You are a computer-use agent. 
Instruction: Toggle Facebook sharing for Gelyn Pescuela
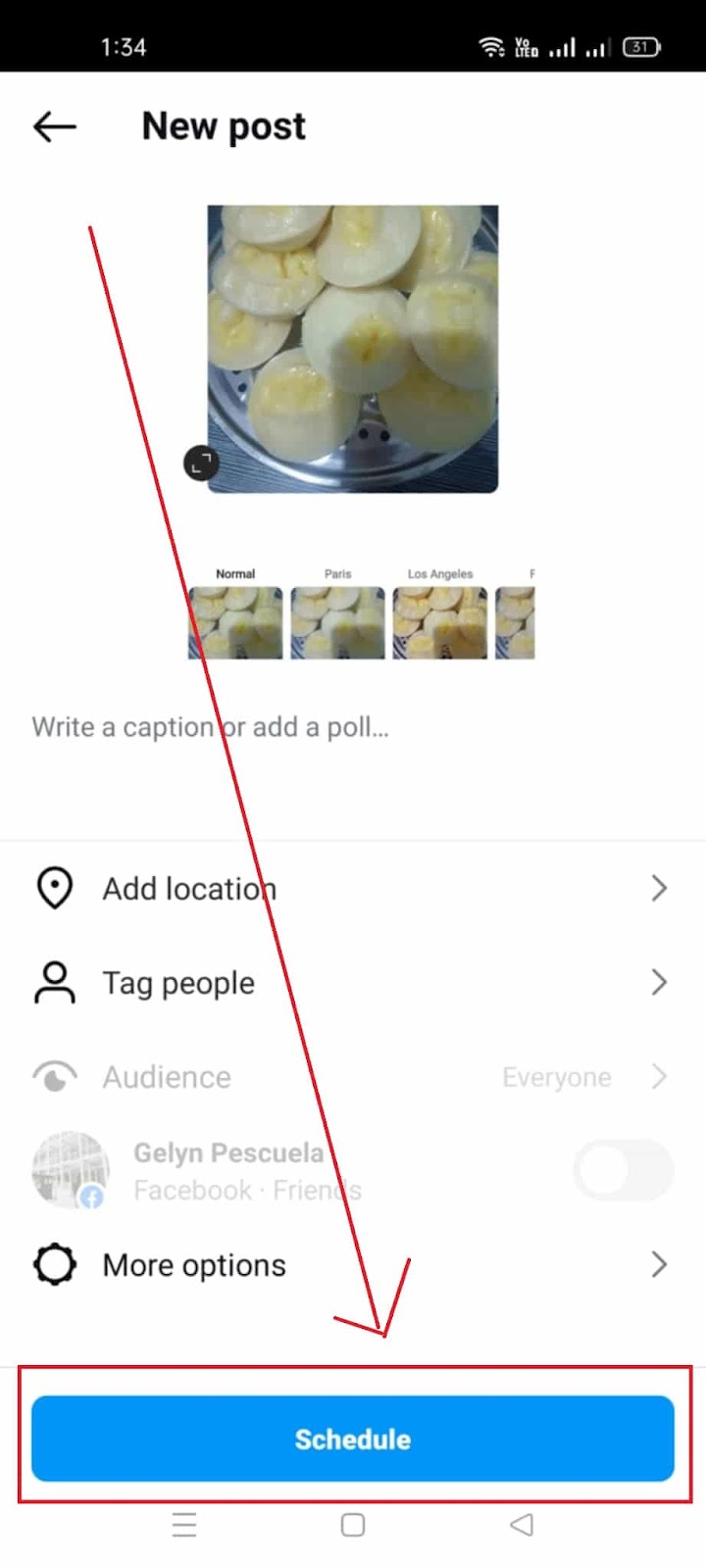[x=624, y=1170]
